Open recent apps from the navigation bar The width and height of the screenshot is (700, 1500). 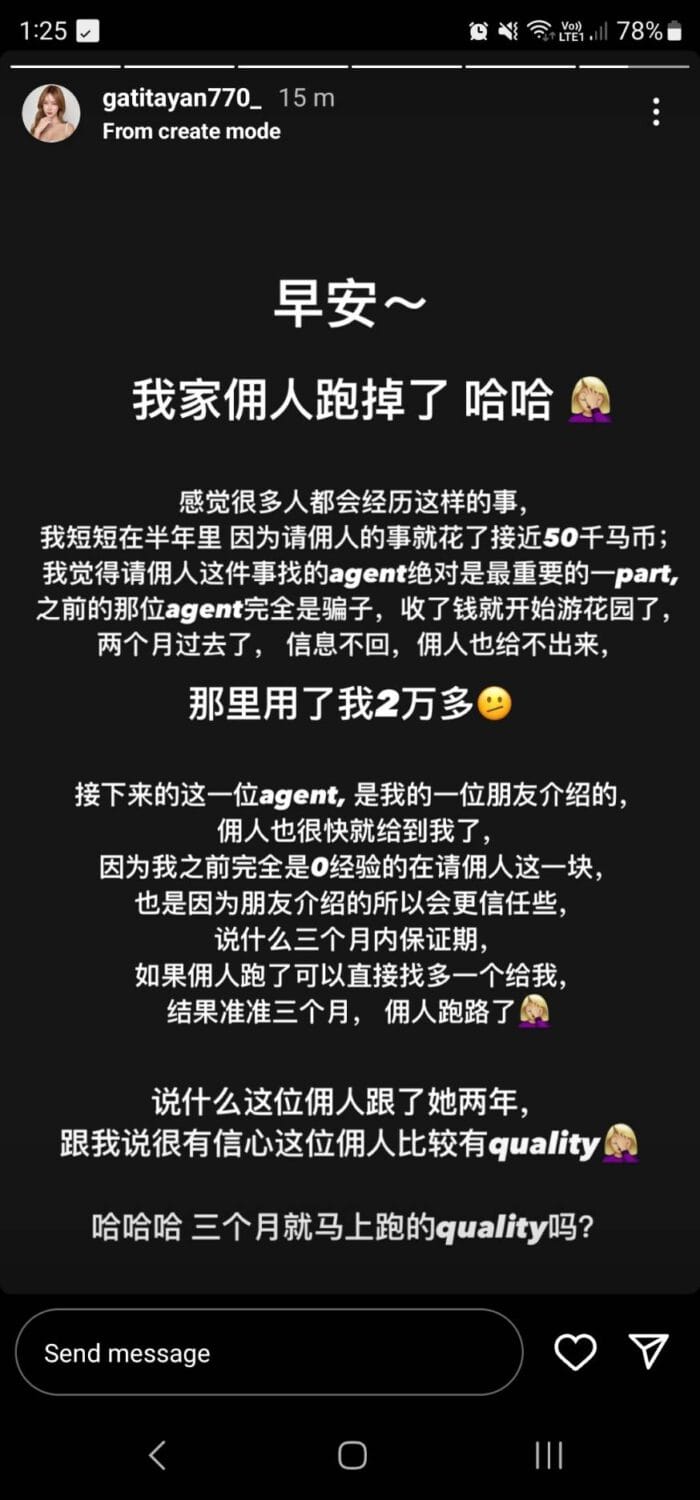click(548, 1455)
